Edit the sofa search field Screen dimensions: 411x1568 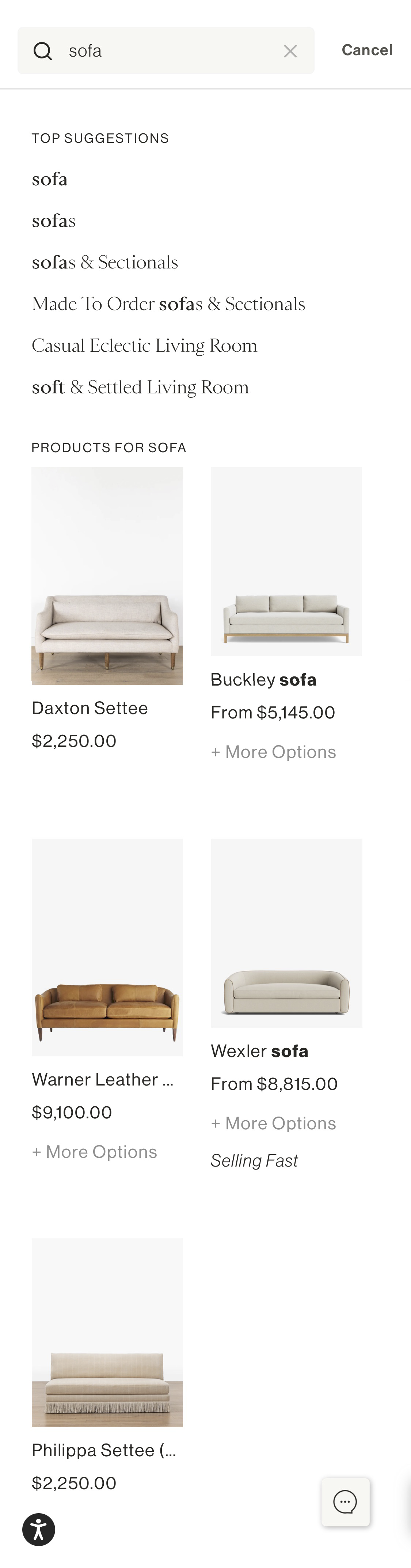(164, 51)
